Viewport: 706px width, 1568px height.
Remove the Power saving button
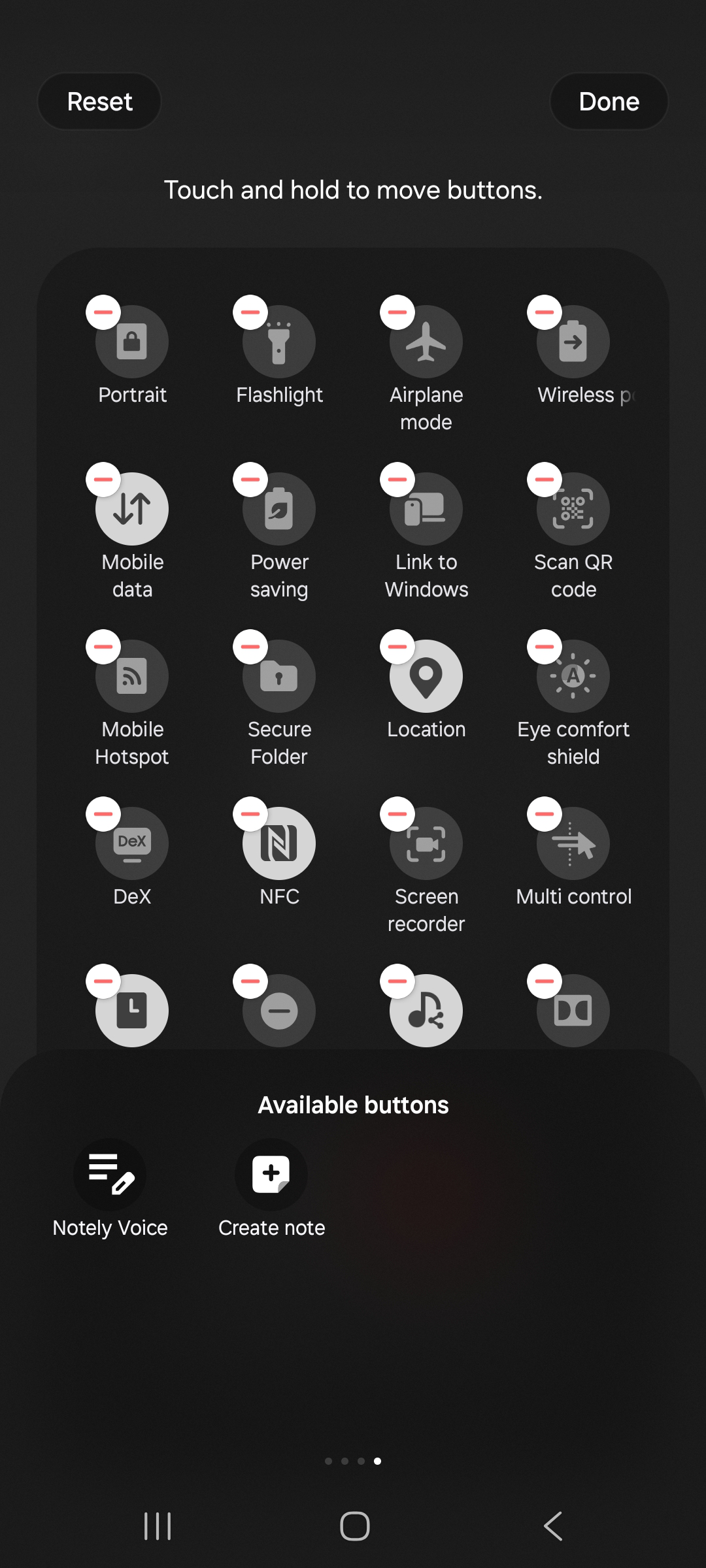tap(250, 480)
